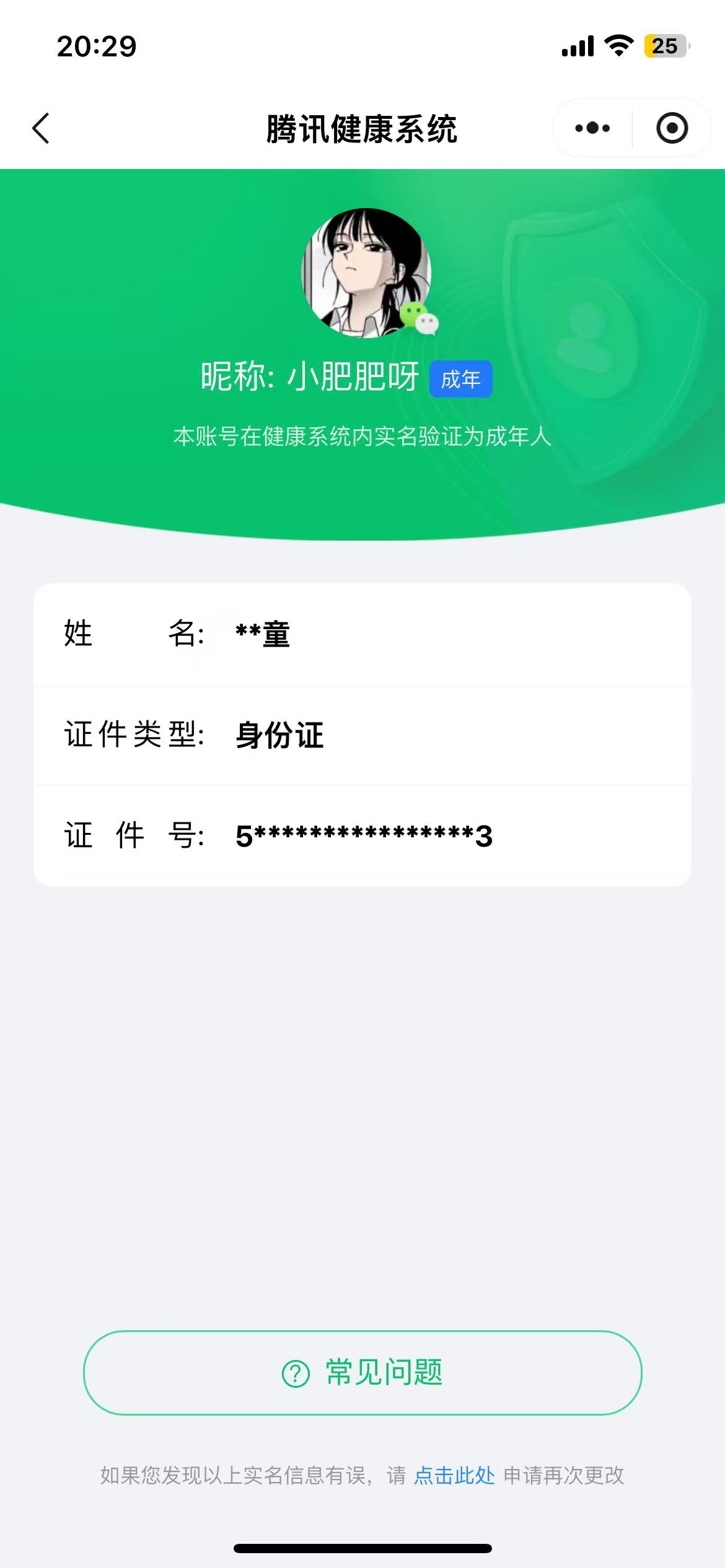Open the mini program three-dot menu
Viewport: 725px width, 1568px height.
[592, 128]
